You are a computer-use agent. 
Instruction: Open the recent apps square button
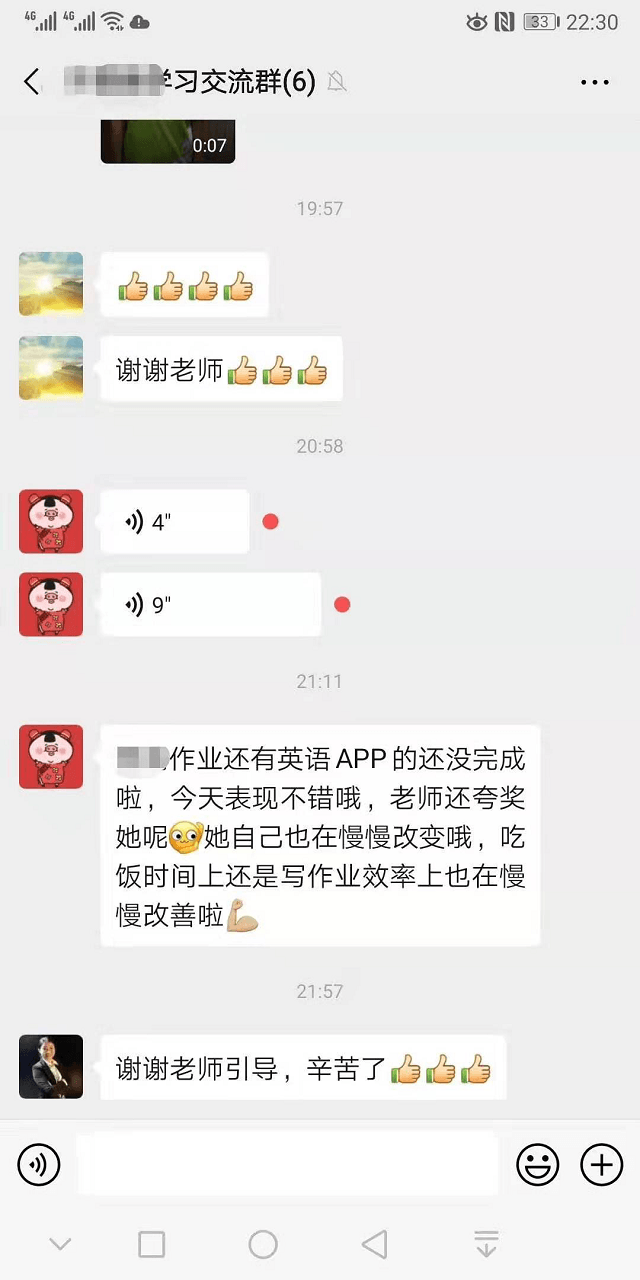coord(151,1244)
